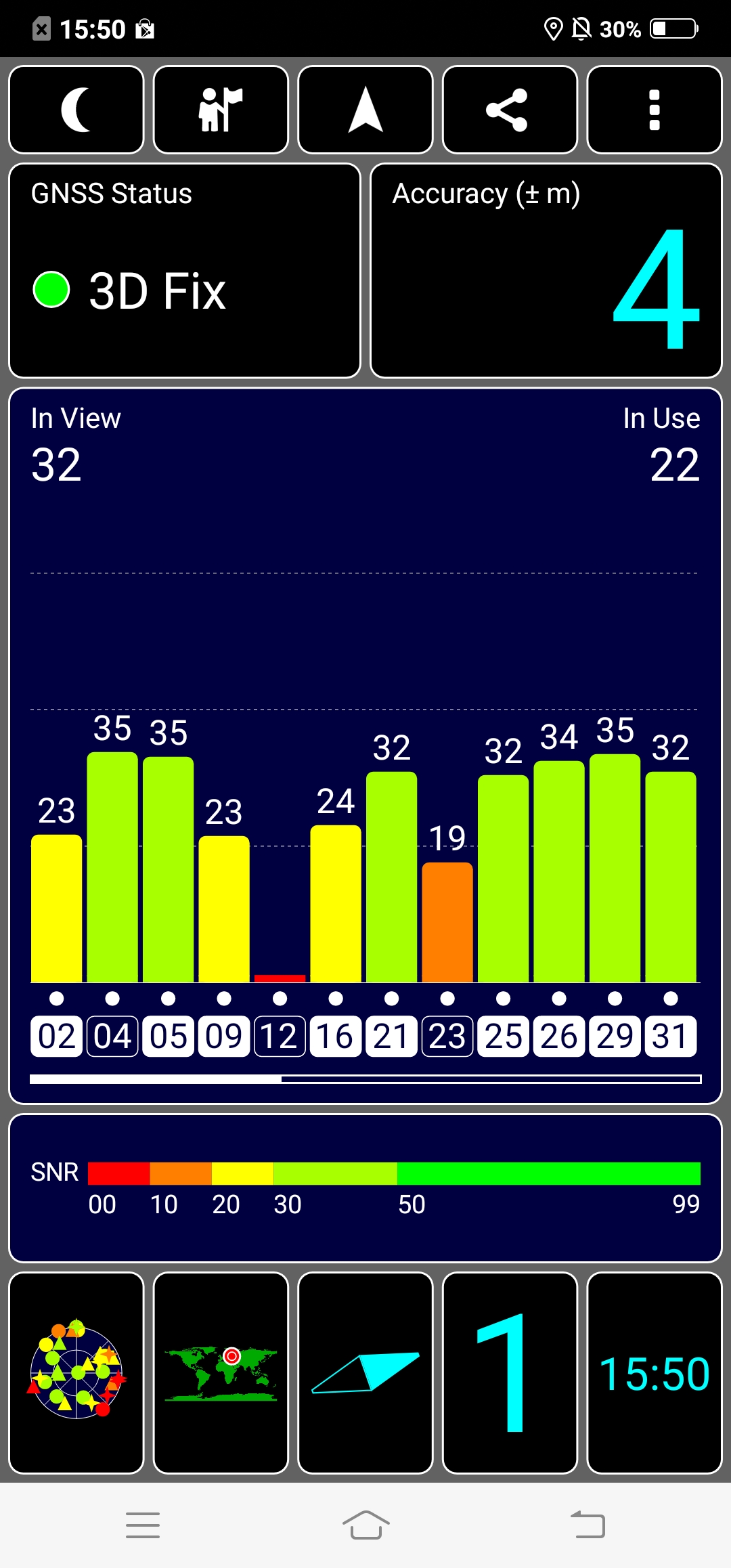Tap the cyan speed tile showing 1
Image resolution: width=731 pixels, height=1568 pixels.
point(510,1372)
